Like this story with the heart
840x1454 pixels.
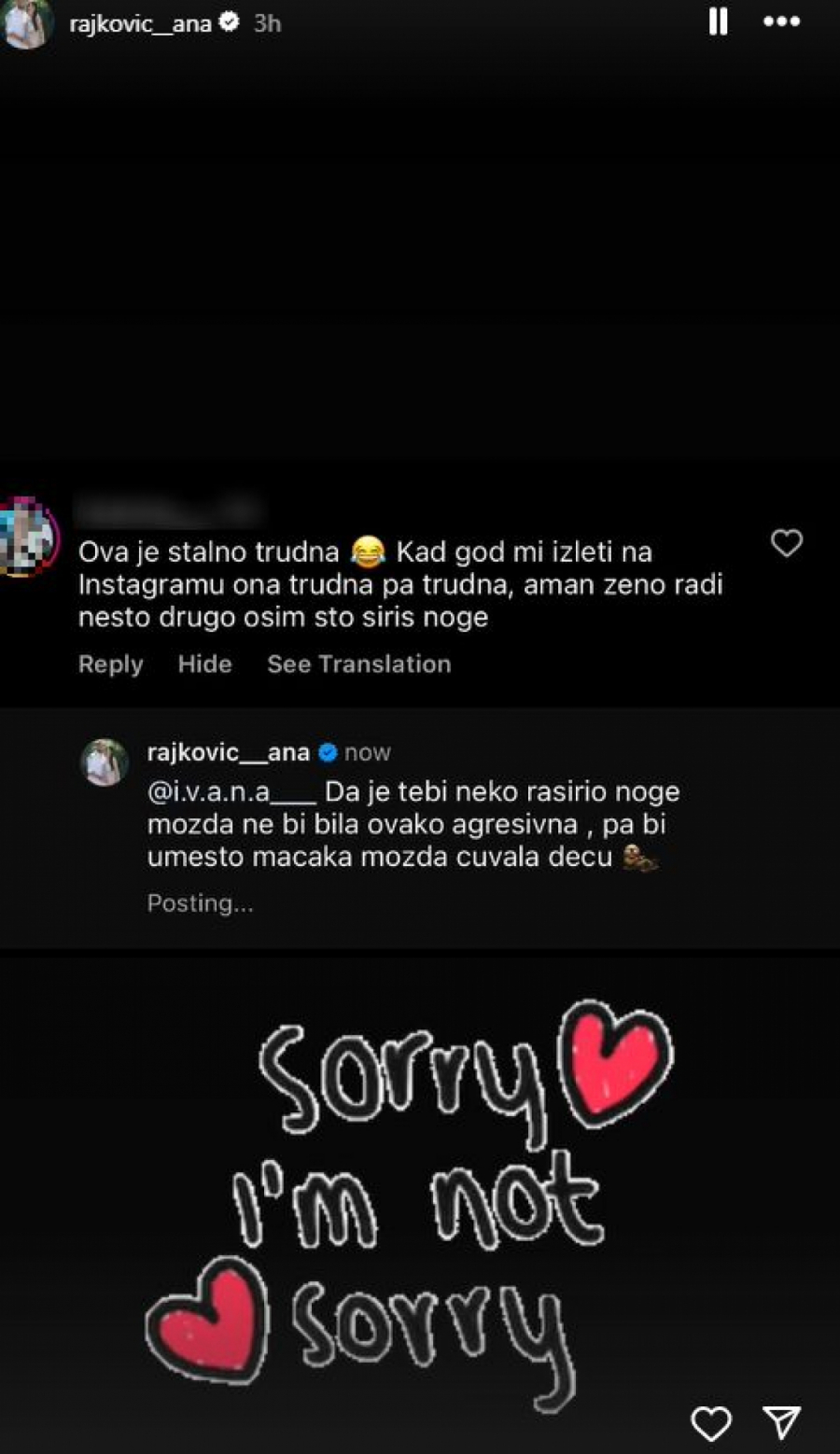710,1423
